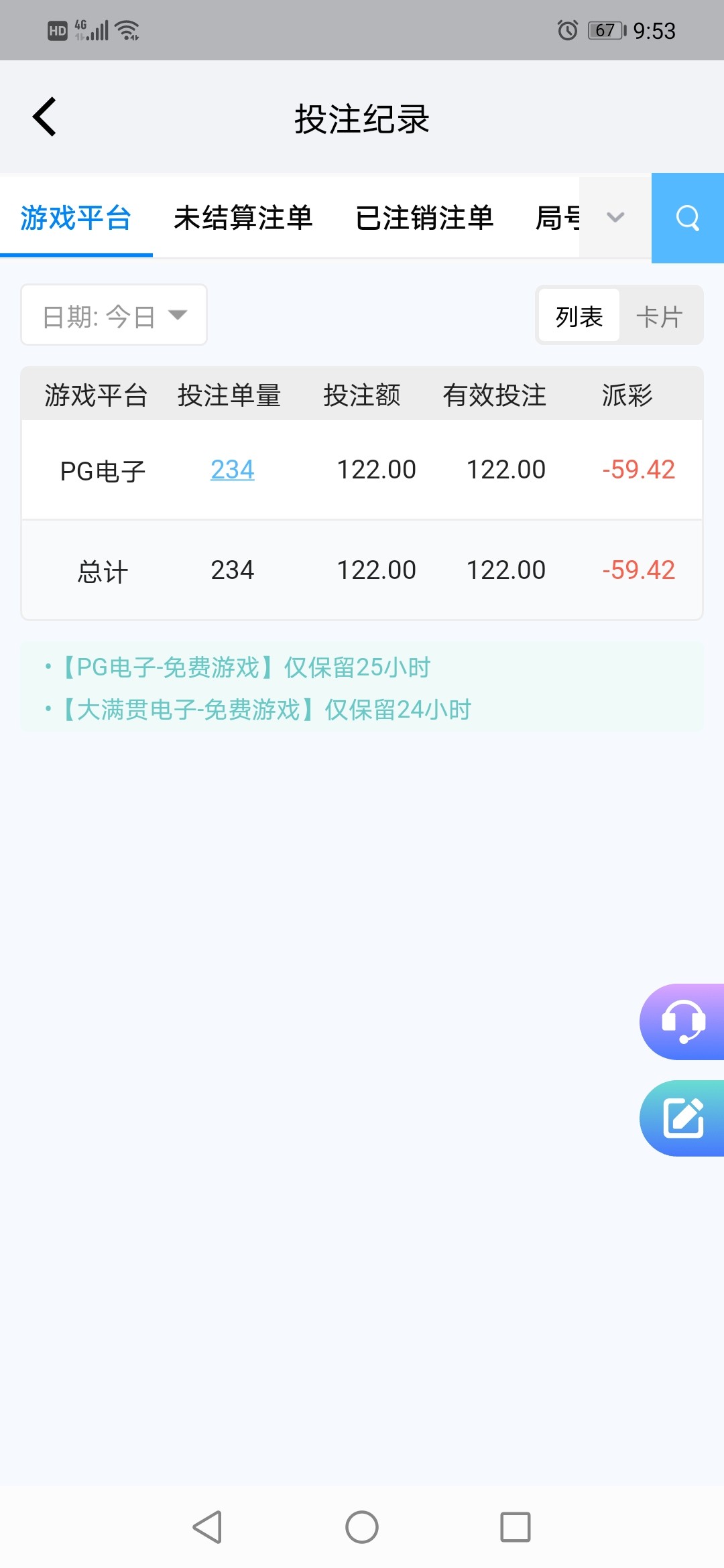Switch to the 已注销注单 tab
Screen dimensions: 724x1568
coord(424,218)
